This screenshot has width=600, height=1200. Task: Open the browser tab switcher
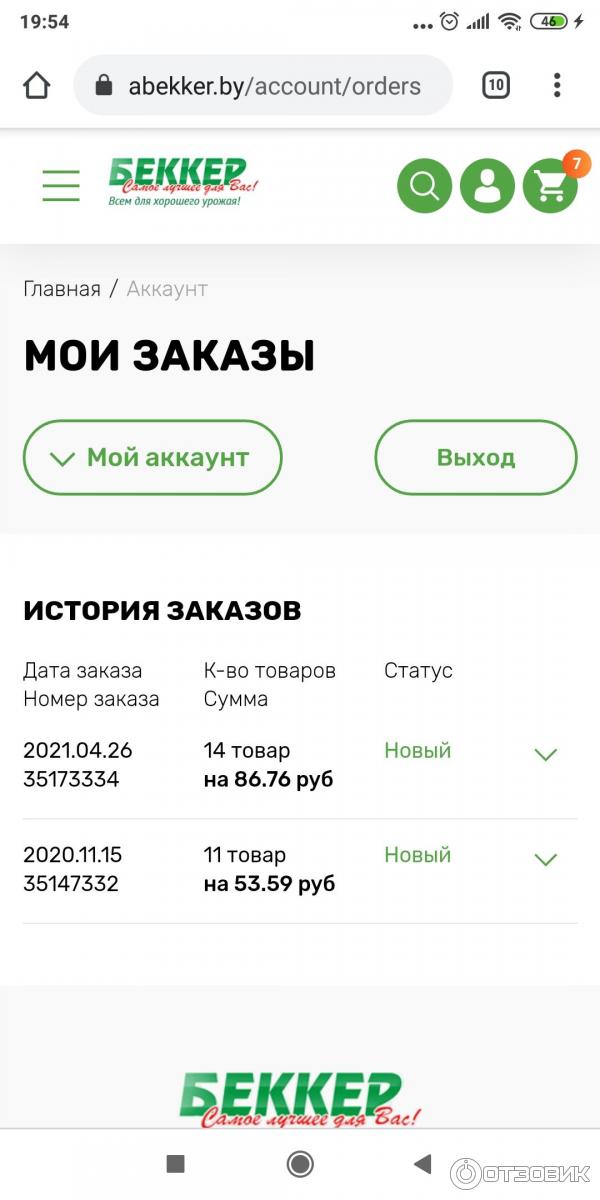click(x=495, y=86)
